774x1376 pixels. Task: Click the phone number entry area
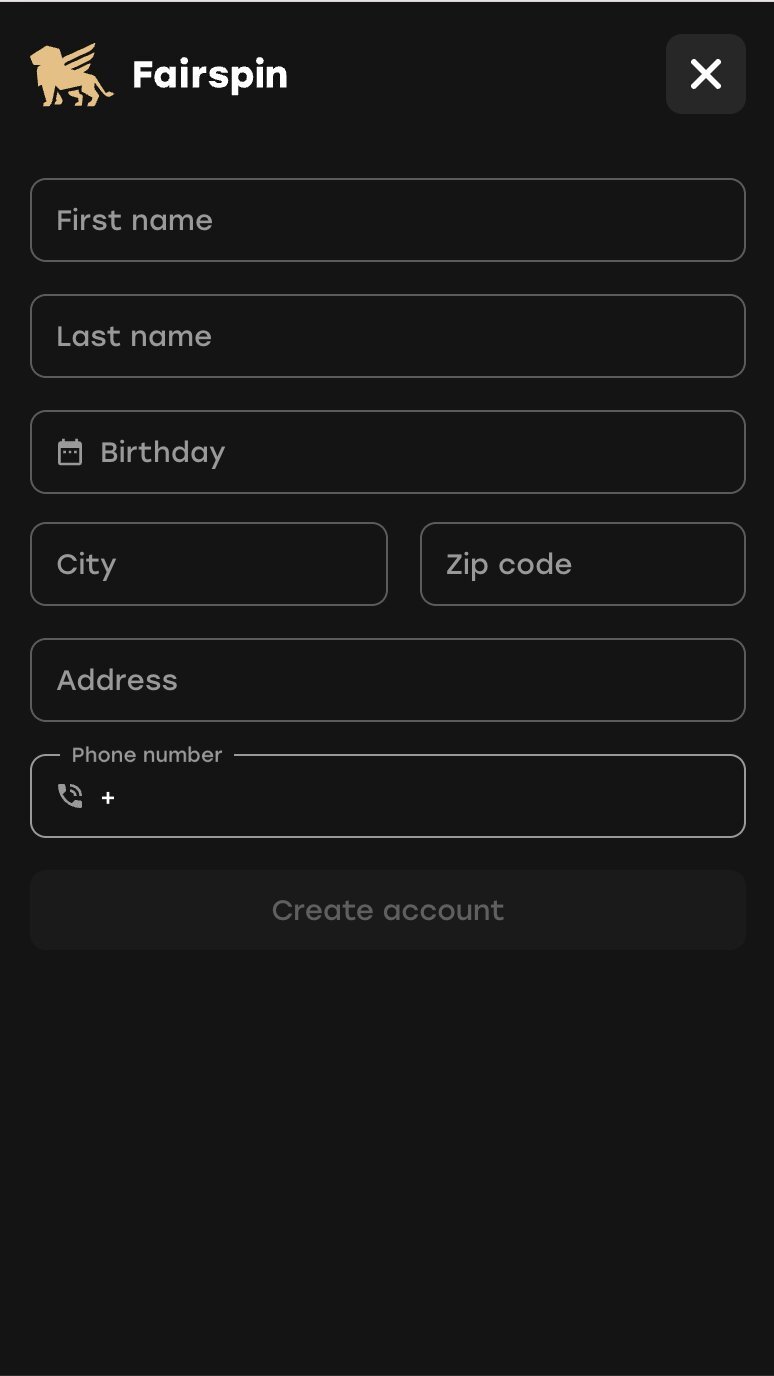tap(400, 796)
